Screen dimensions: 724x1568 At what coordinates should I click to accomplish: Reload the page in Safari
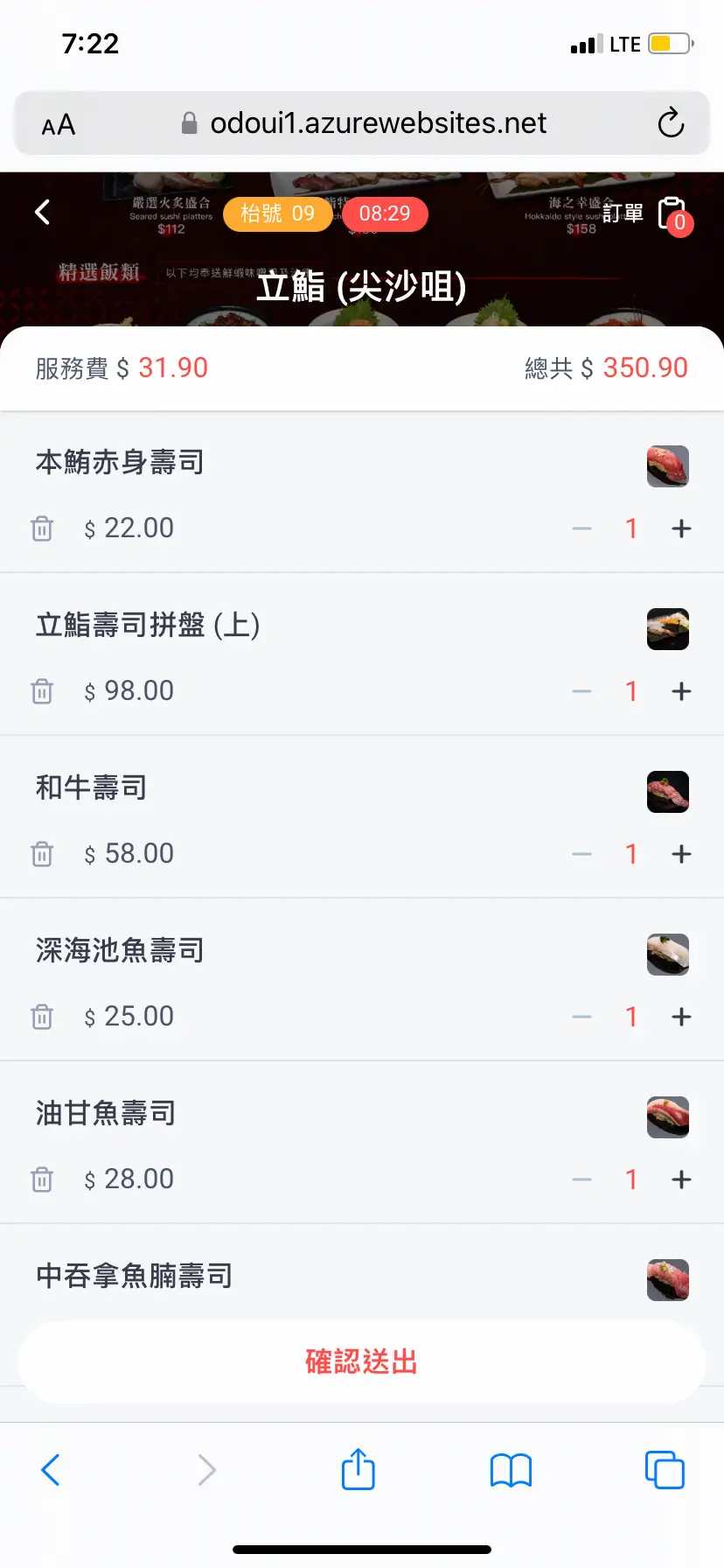pos(671,123)
